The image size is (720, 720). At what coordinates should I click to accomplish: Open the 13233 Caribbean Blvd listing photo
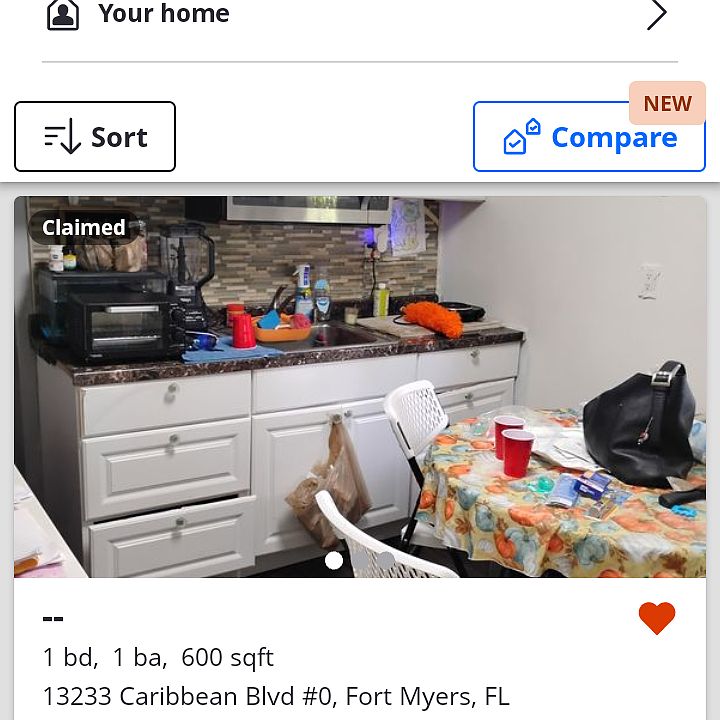(x=360, y=390)
